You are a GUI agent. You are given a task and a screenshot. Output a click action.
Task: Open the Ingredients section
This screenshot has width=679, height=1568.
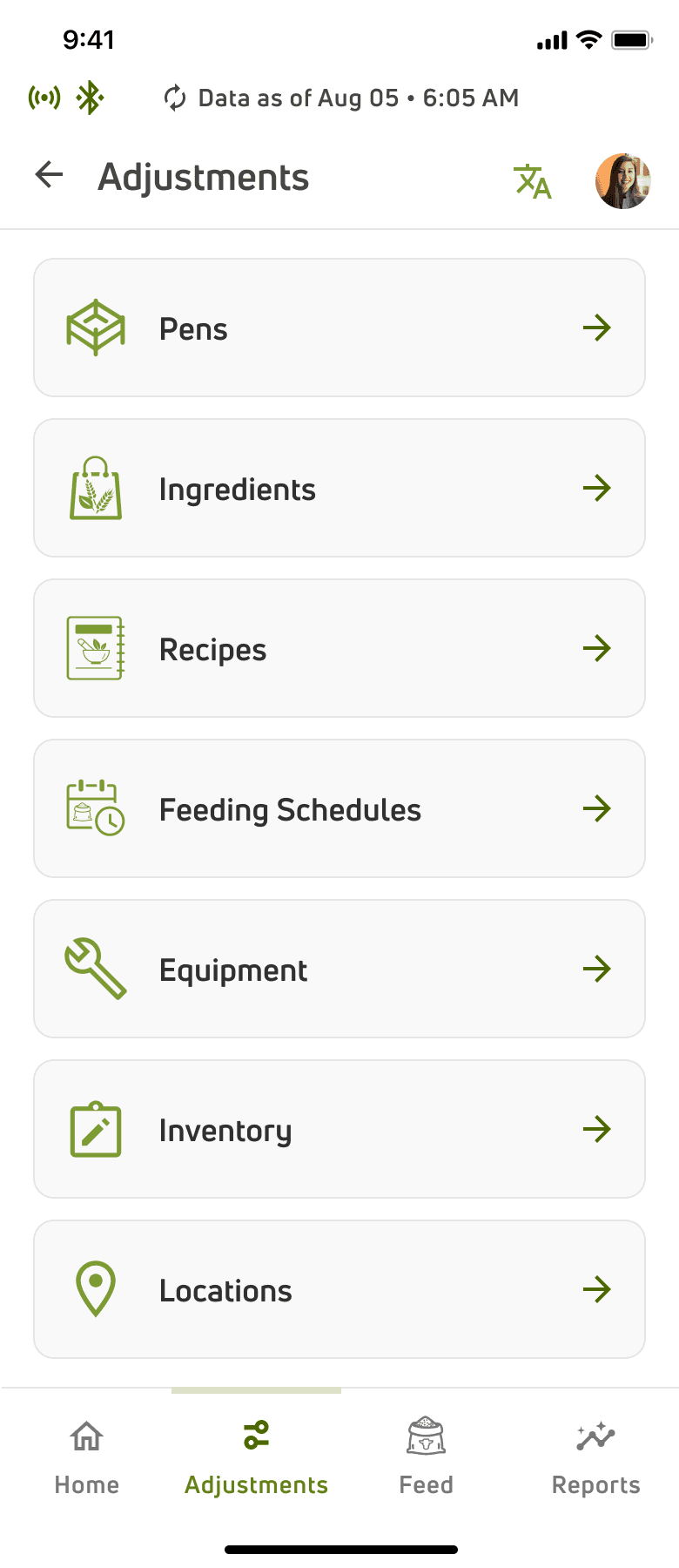click(339, 489)
